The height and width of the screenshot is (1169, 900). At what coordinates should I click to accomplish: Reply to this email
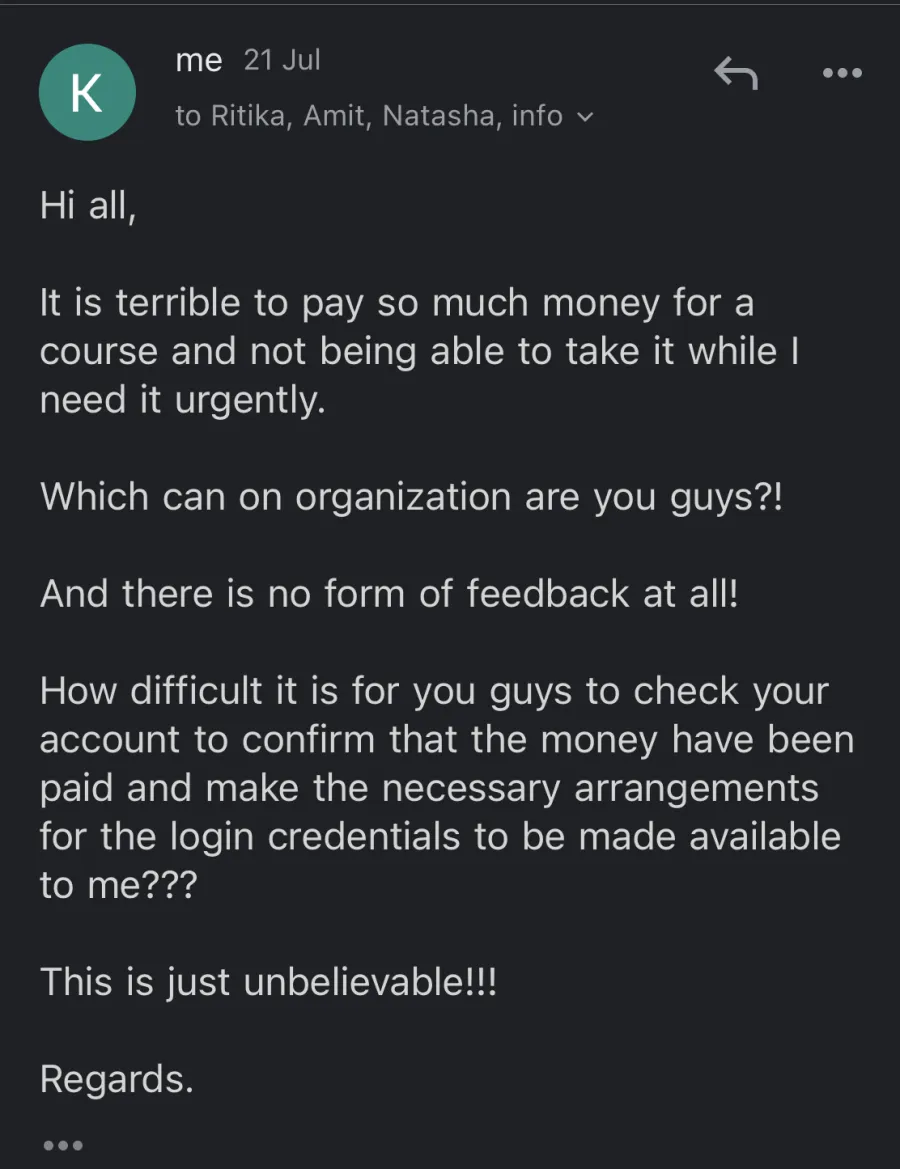736,73
